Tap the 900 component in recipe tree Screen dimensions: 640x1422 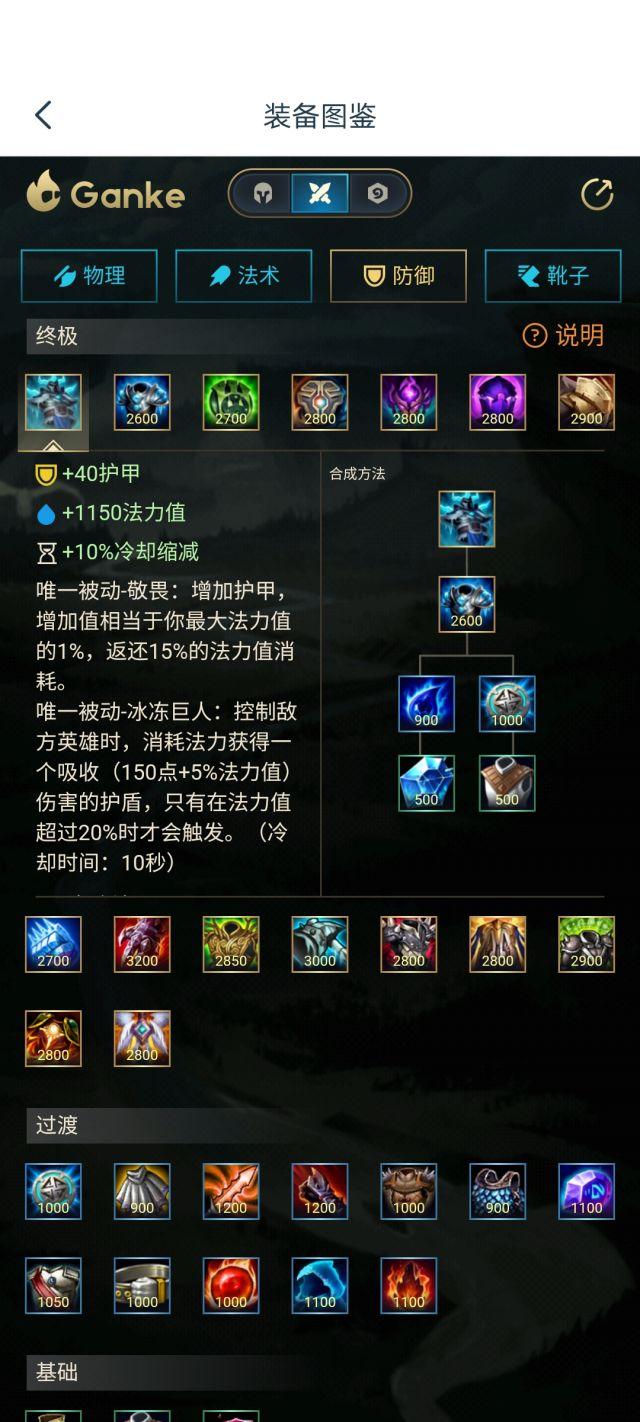pos(426,703)
